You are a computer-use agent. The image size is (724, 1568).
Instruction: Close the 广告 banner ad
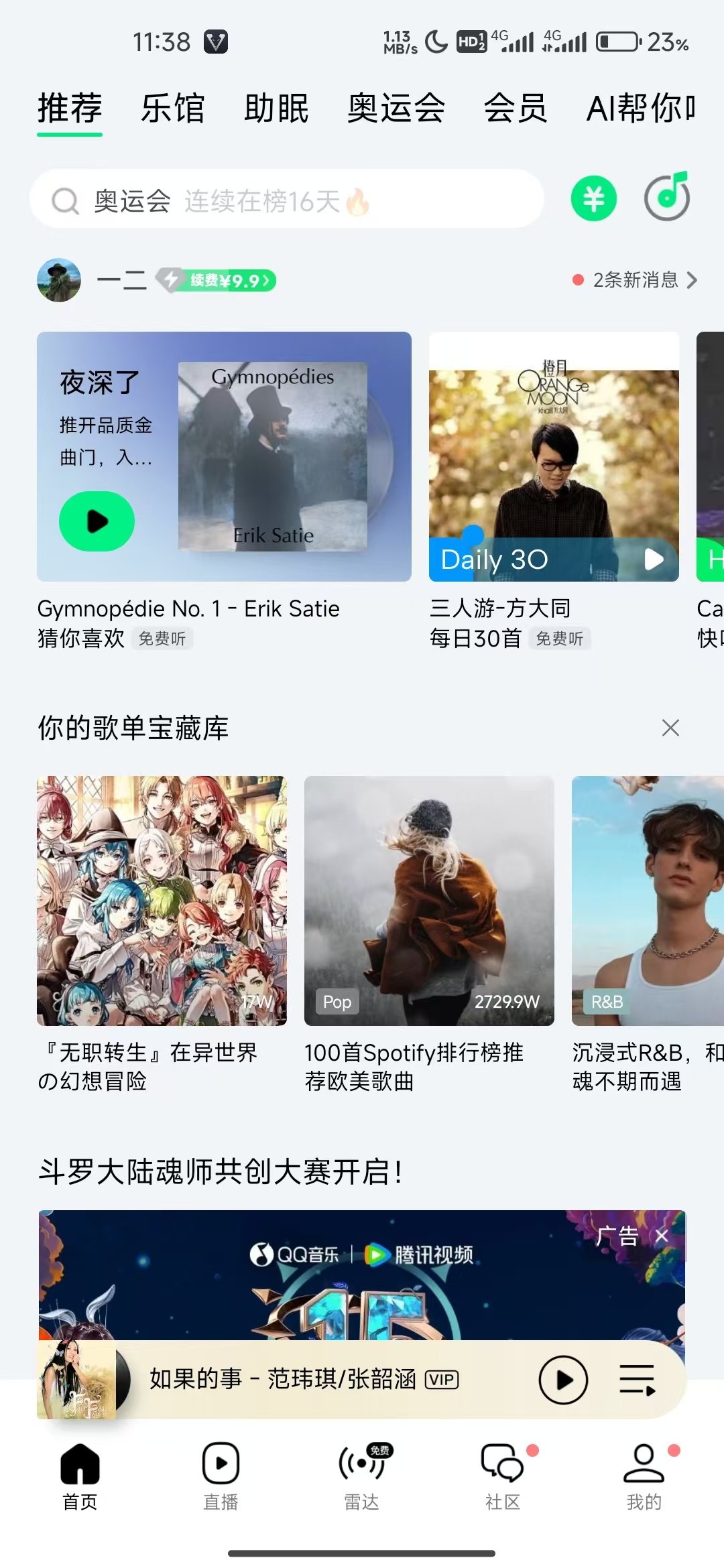662,1236
